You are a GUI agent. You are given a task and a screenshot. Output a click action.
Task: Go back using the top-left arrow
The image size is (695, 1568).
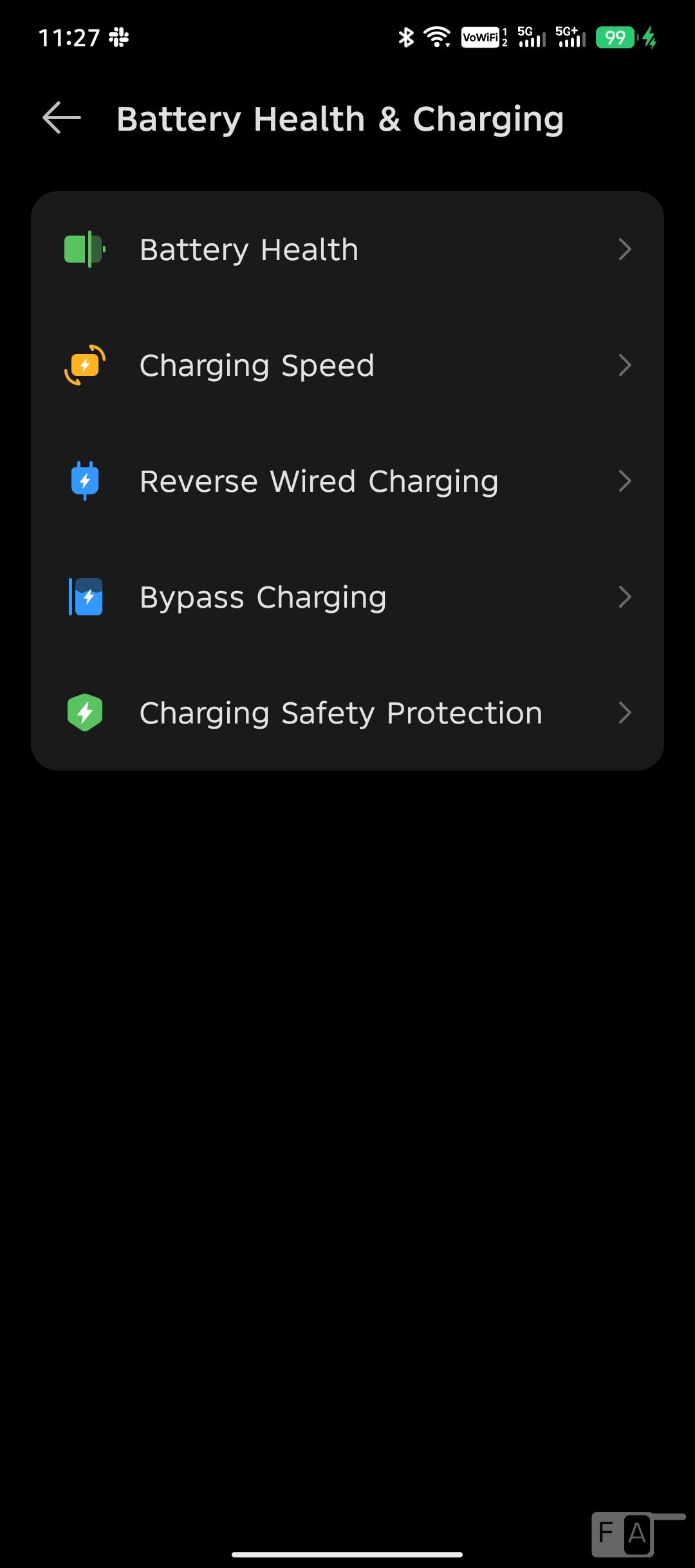tap(62, 118)
